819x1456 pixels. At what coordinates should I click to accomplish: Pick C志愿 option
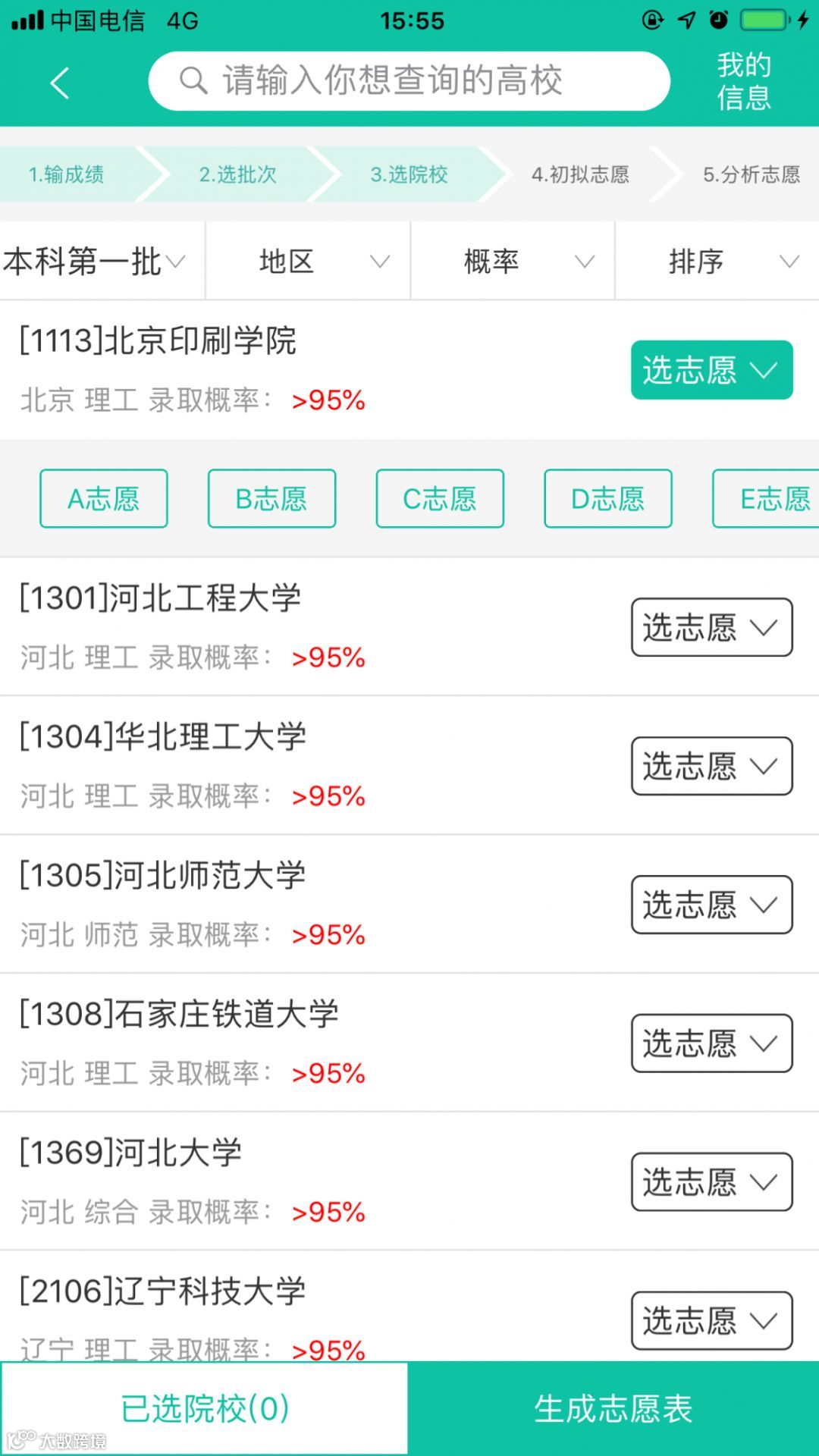(440, 499)
